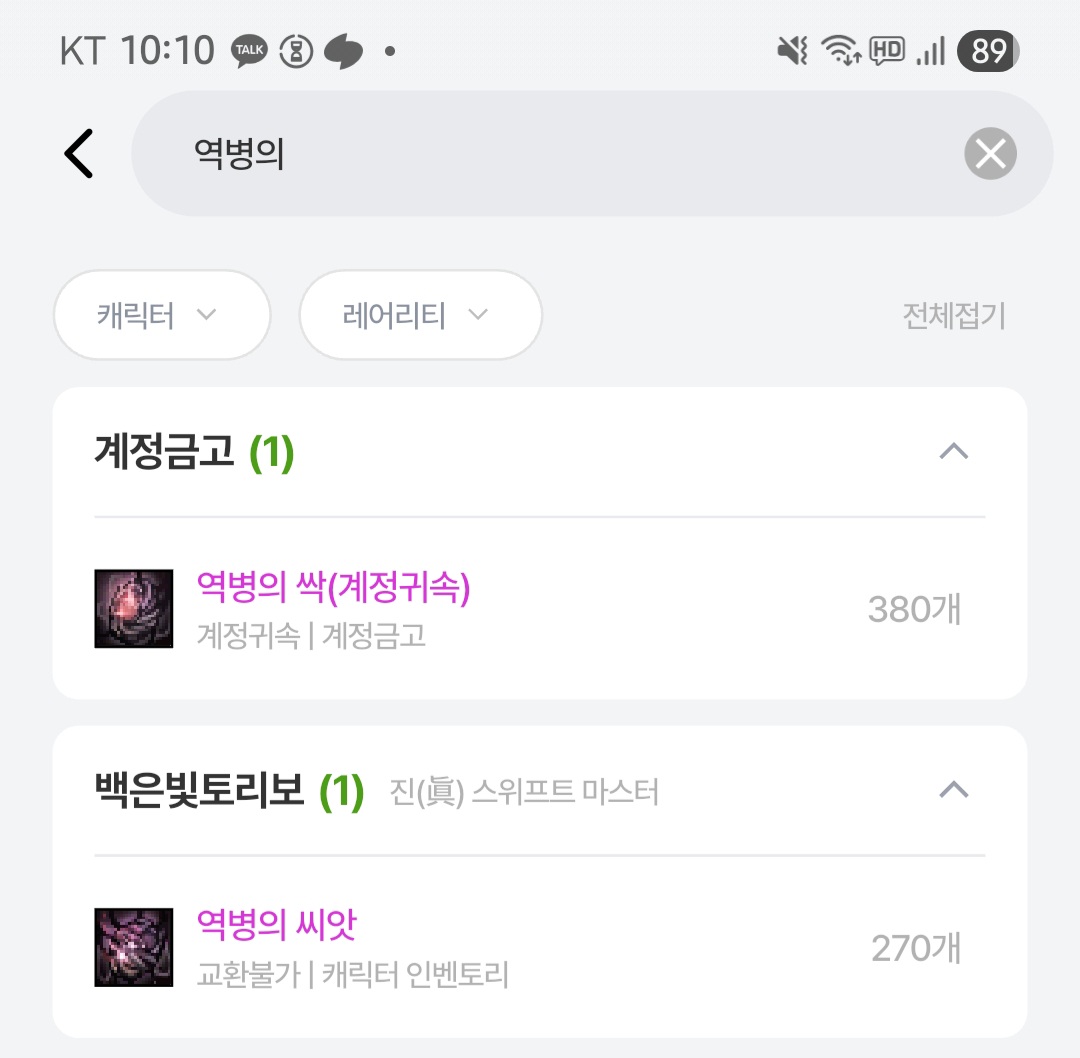Collapse the 계정금고 section

point(954,452)
